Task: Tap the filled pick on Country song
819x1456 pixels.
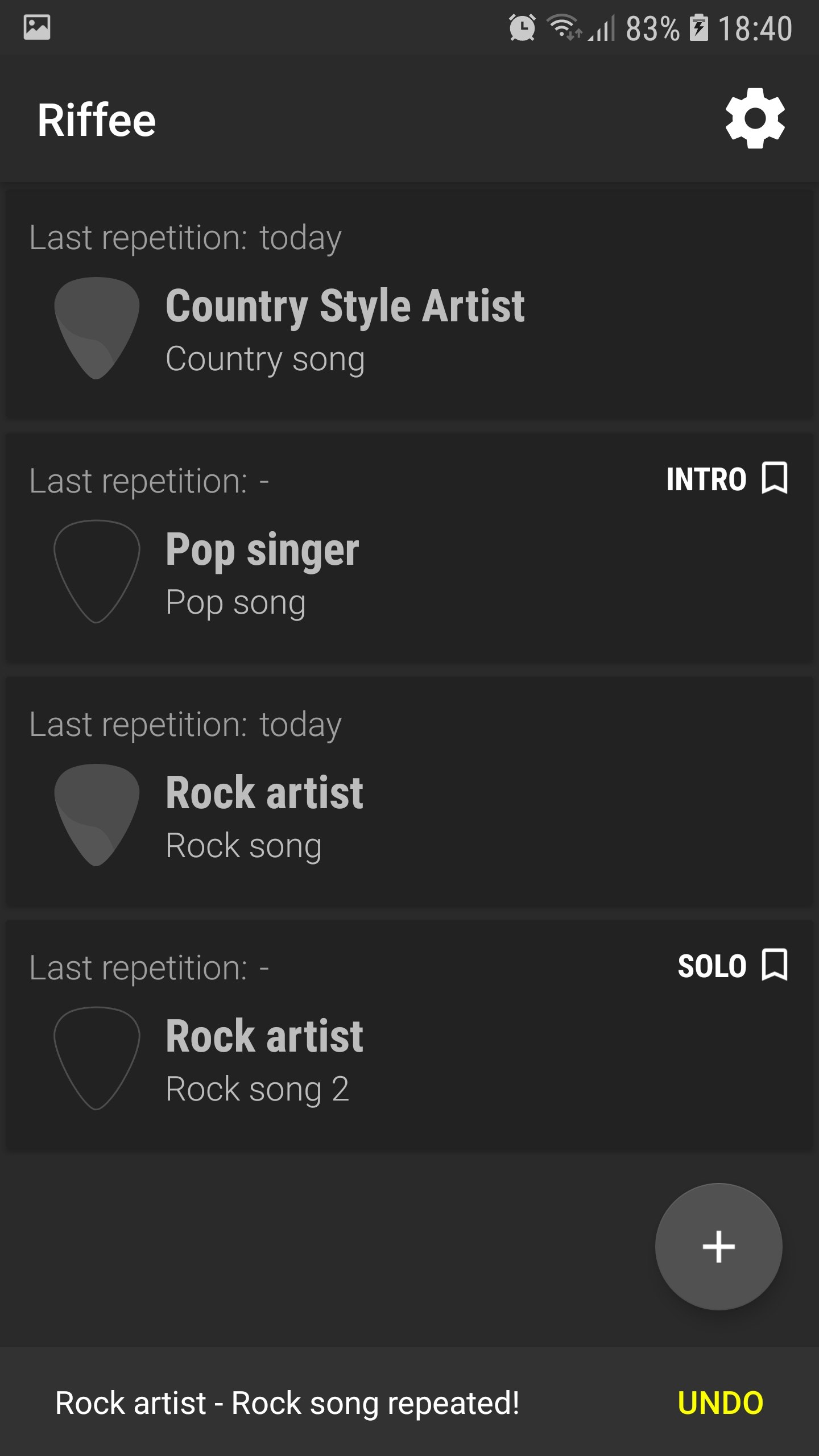Action: click(x=97, y=328)
